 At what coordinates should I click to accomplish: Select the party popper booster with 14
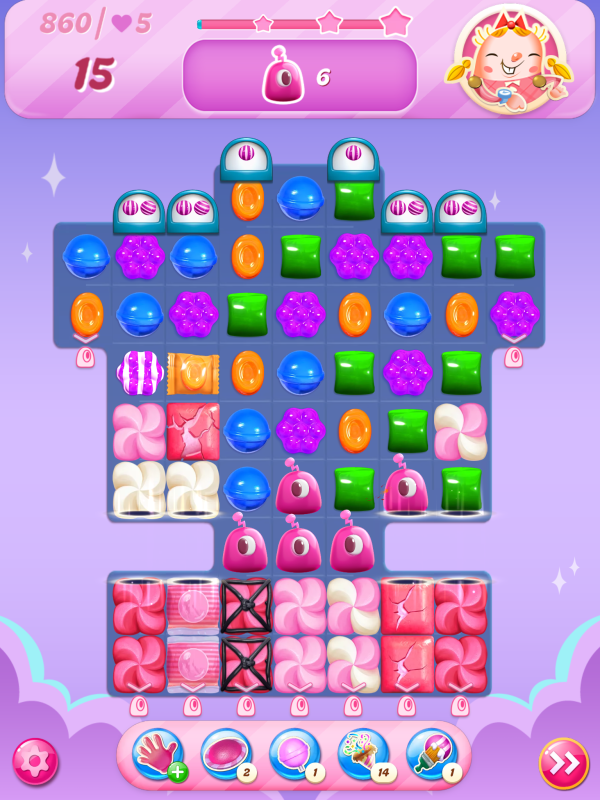(x=363, y=755)
